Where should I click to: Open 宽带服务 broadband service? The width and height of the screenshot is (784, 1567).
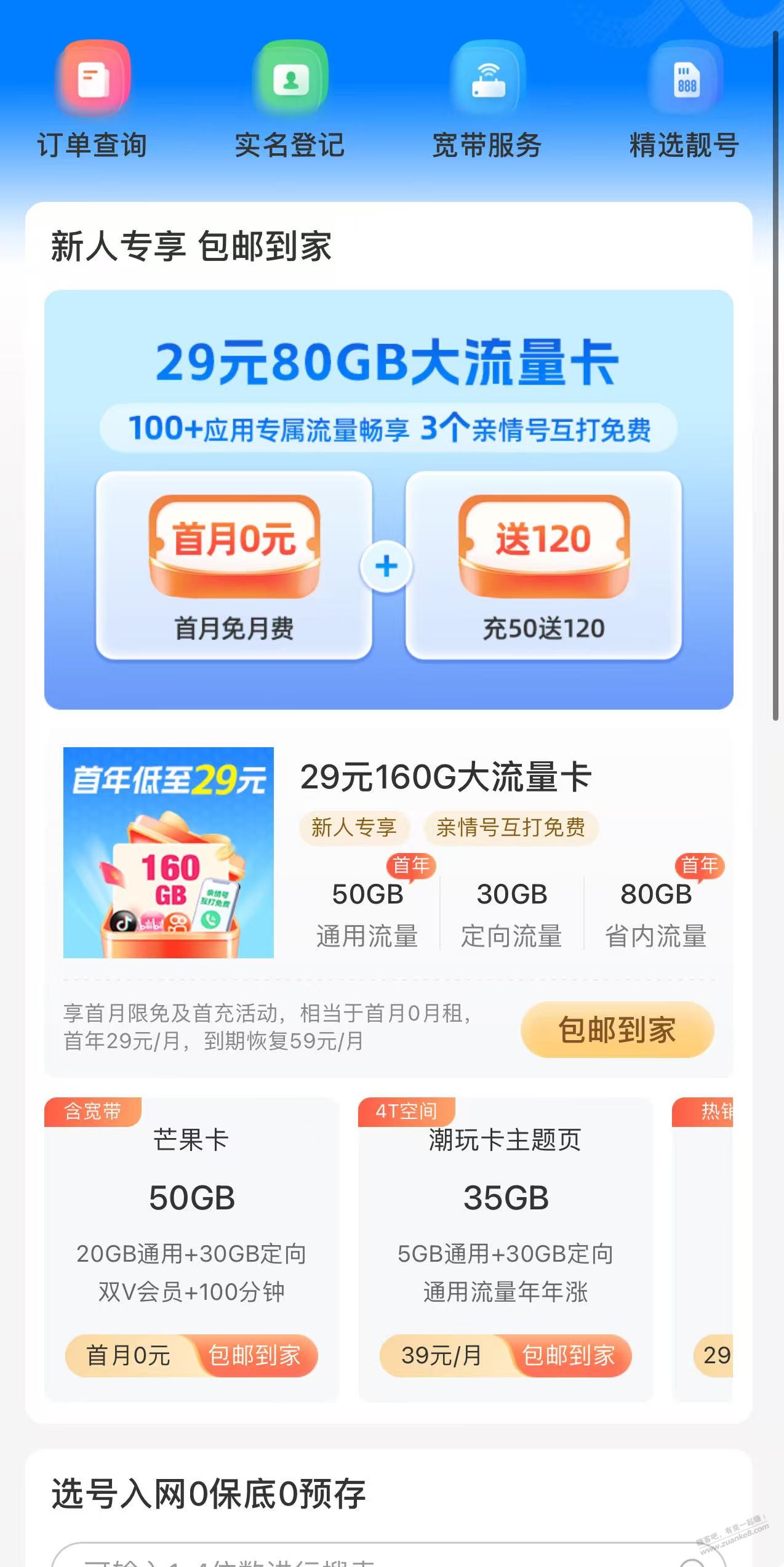coord(487,98)
